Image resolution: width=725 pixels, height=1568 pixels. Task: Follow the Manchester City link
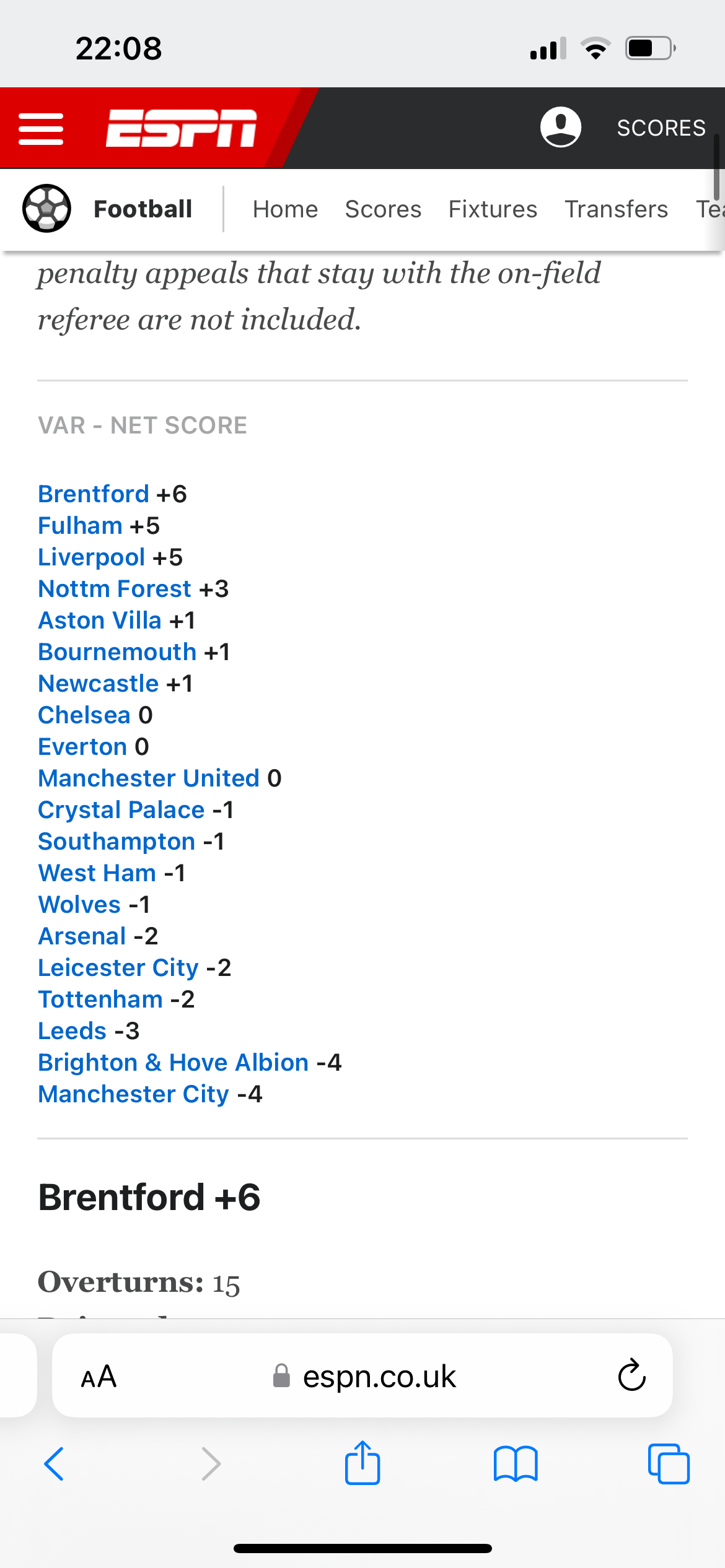[134, 1094]
